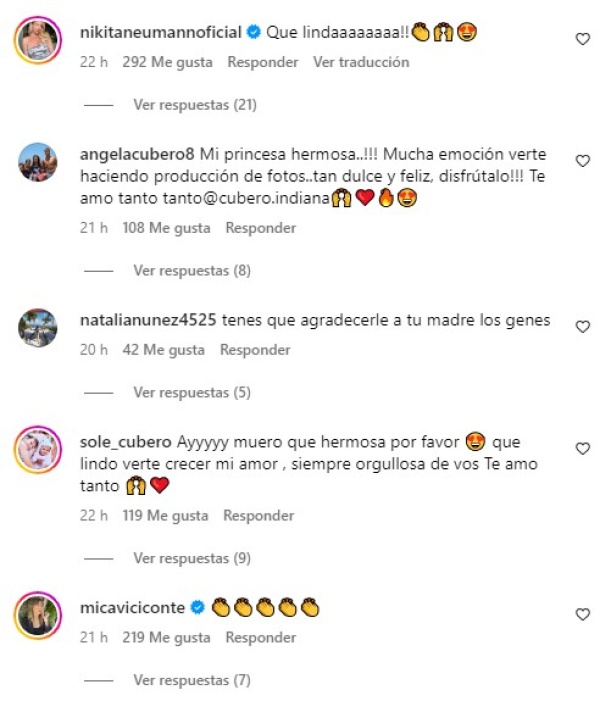View the 7 replies under micaviciconte

pos(191,681)
